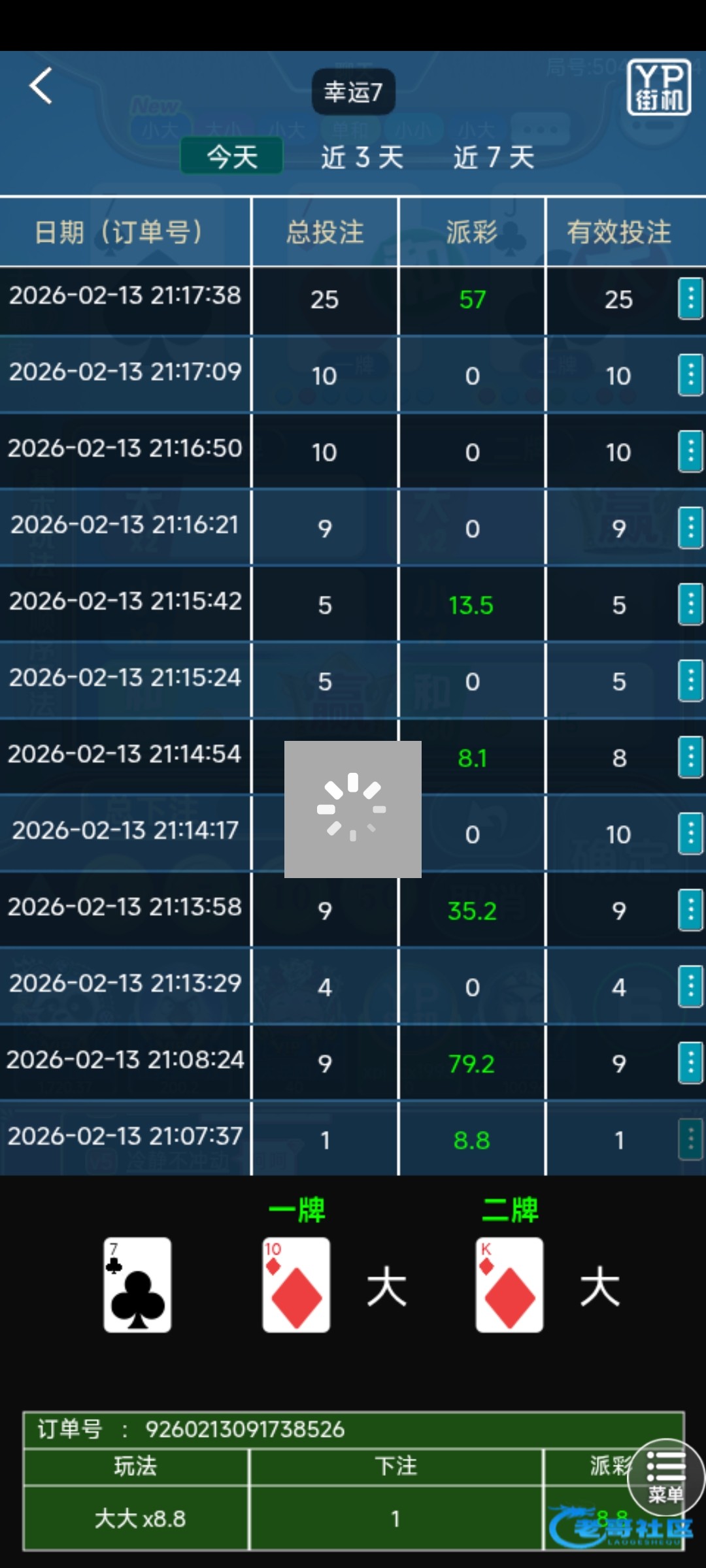Switch to the 近 3 天 tab
Screen dimensions: 706x1568
tap(361, 157)
